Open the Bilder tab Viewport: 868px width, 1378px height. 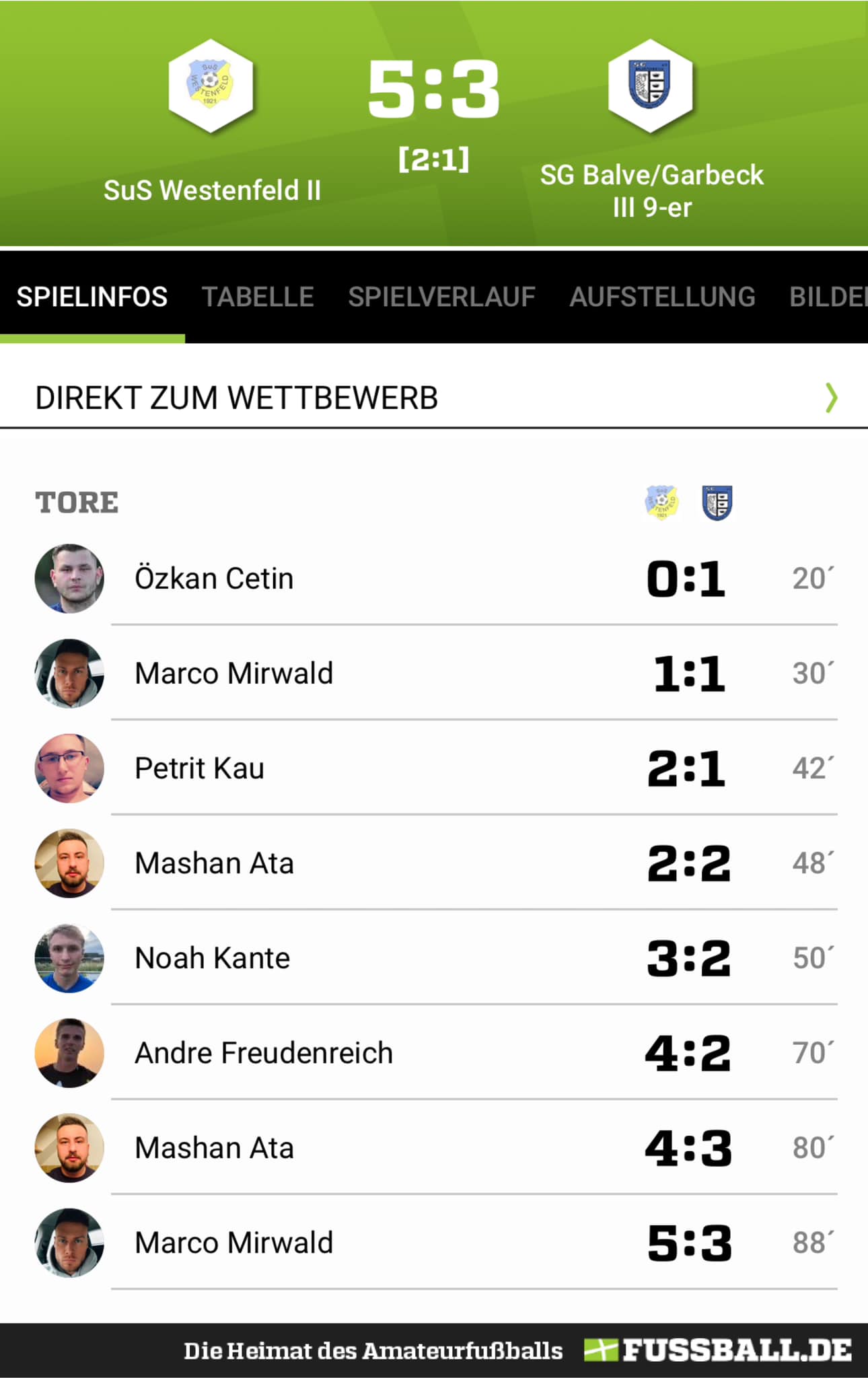829,297
